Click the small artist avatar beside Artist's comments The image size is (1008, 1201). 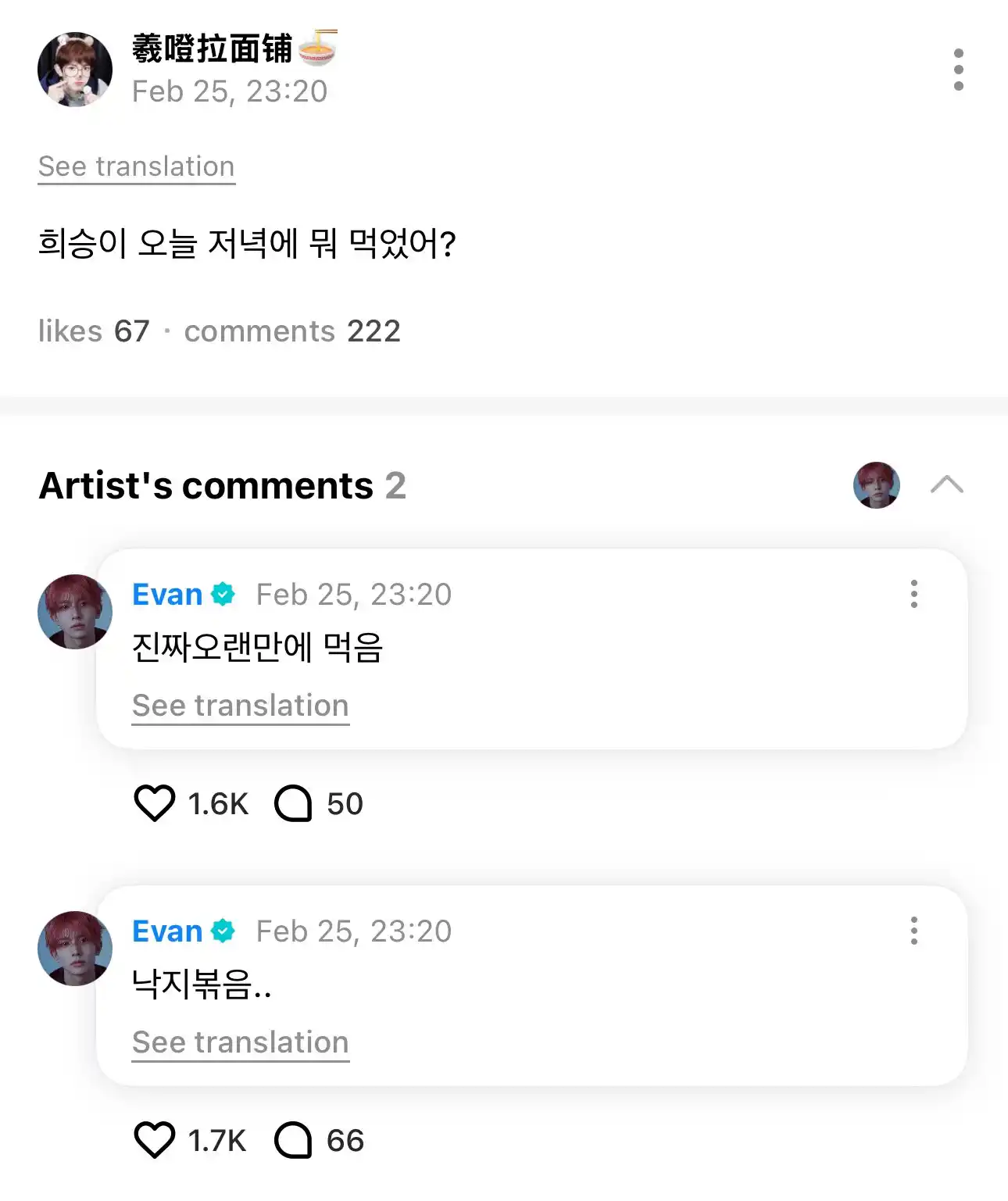(x=877, y=485)
